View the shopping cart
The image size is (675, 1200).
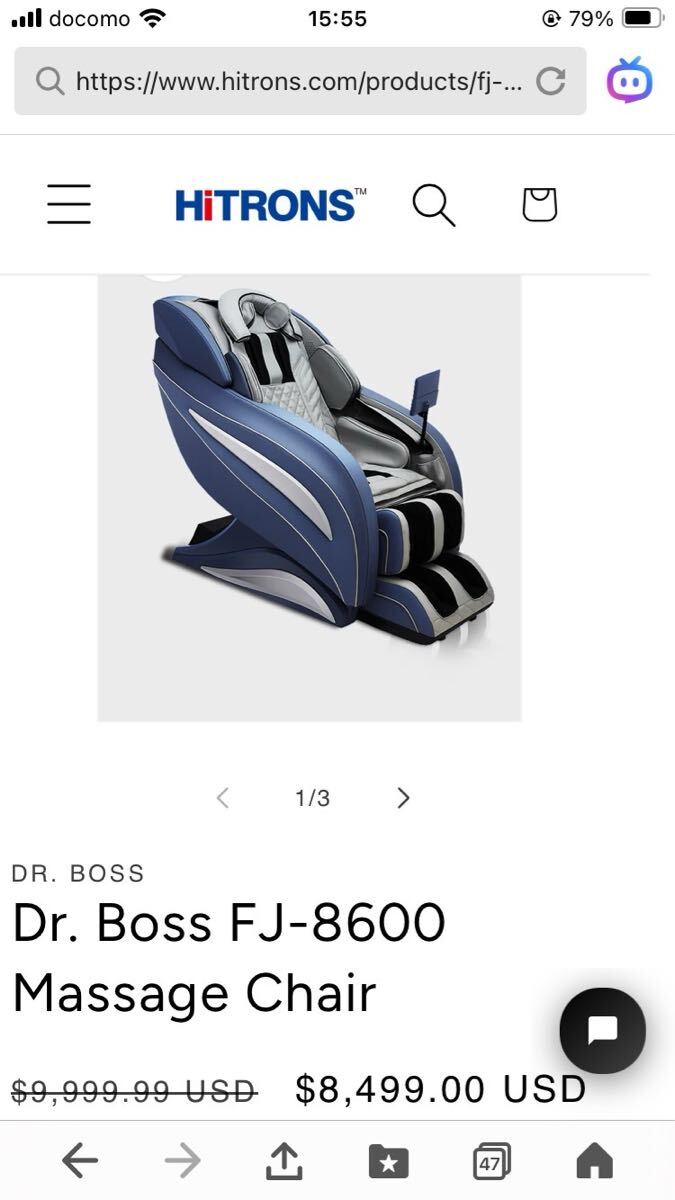[x=539, y=205]
